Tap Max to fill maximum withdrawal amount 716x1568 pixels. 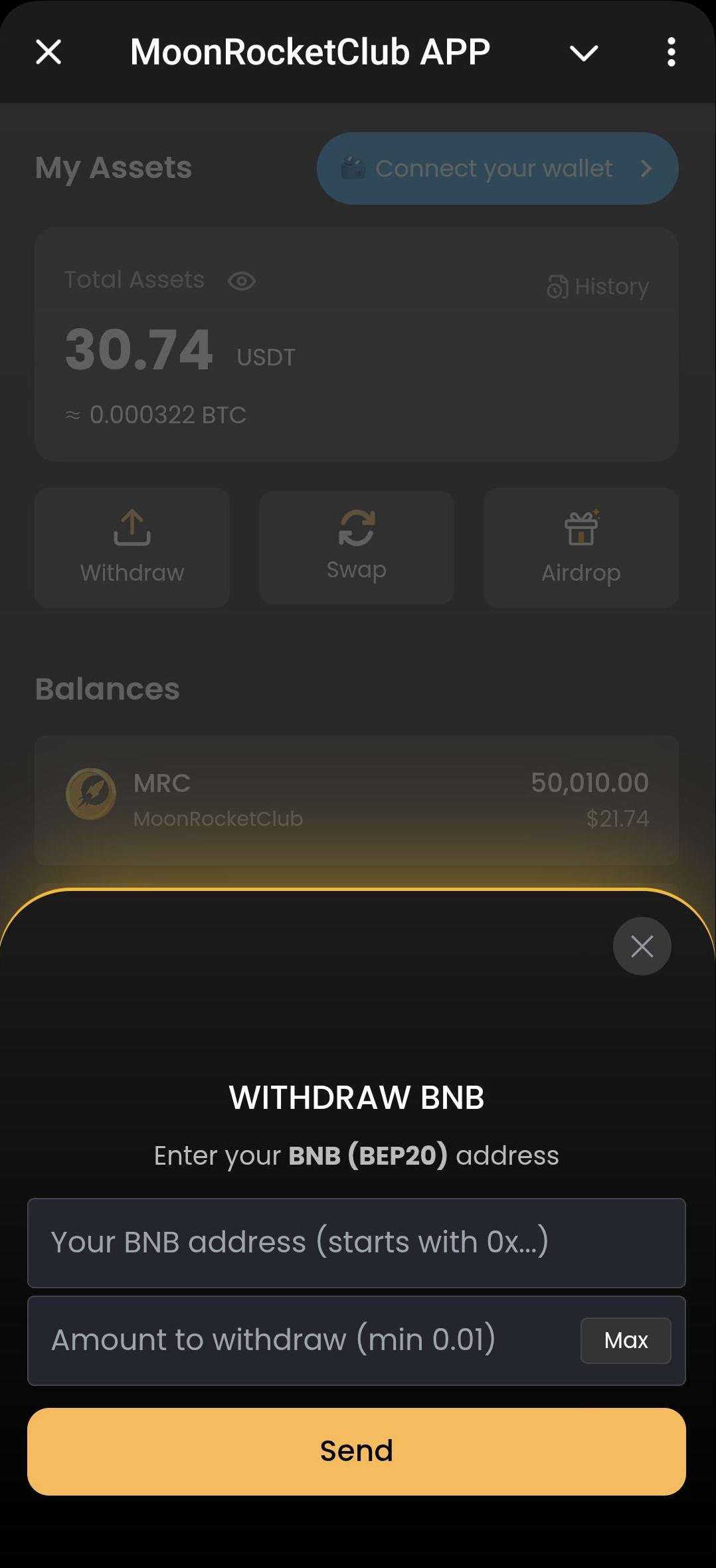coord(625,1340)
